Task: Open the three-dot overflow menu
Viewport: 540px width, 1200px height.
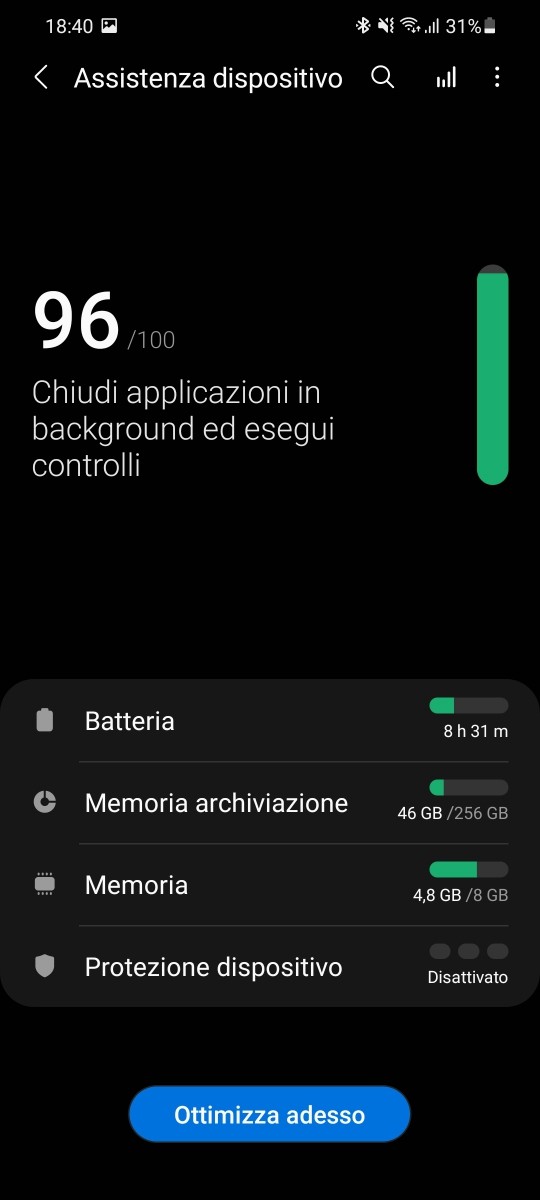Action: [x=497, y=77]
